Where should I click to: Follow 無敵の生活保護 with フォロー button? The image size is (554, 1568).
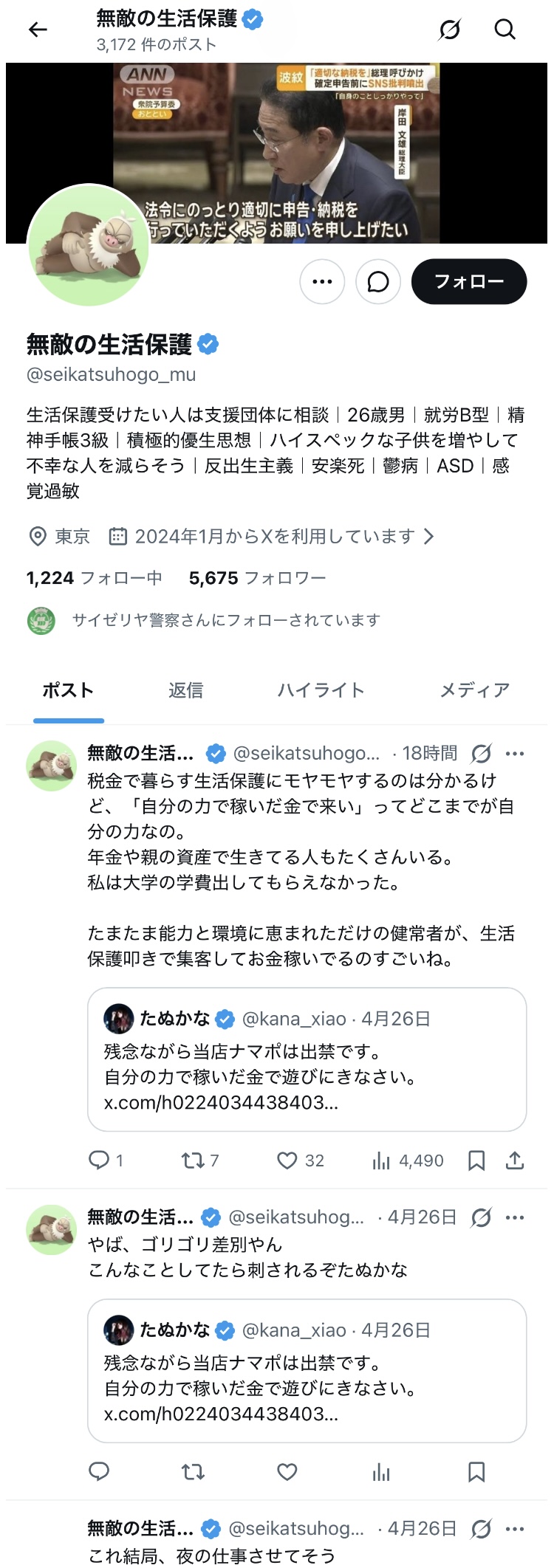tap(468, 281)
